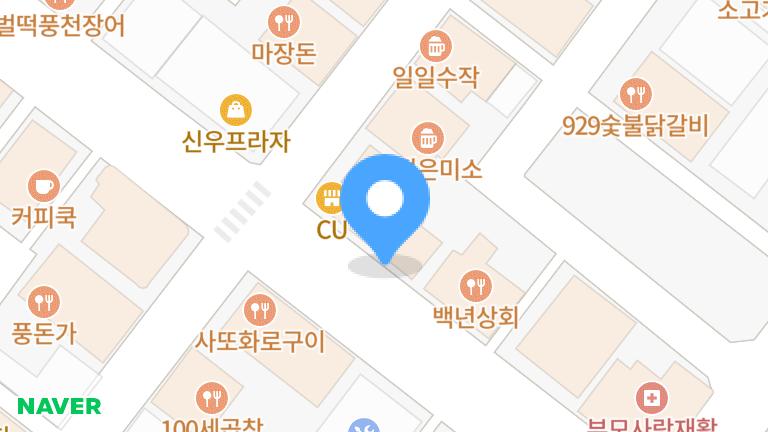The width and height of the screenshot is (768, 432).
Task: Select the 신우프라자 shopping marker
Action: (x=236, y=109)
